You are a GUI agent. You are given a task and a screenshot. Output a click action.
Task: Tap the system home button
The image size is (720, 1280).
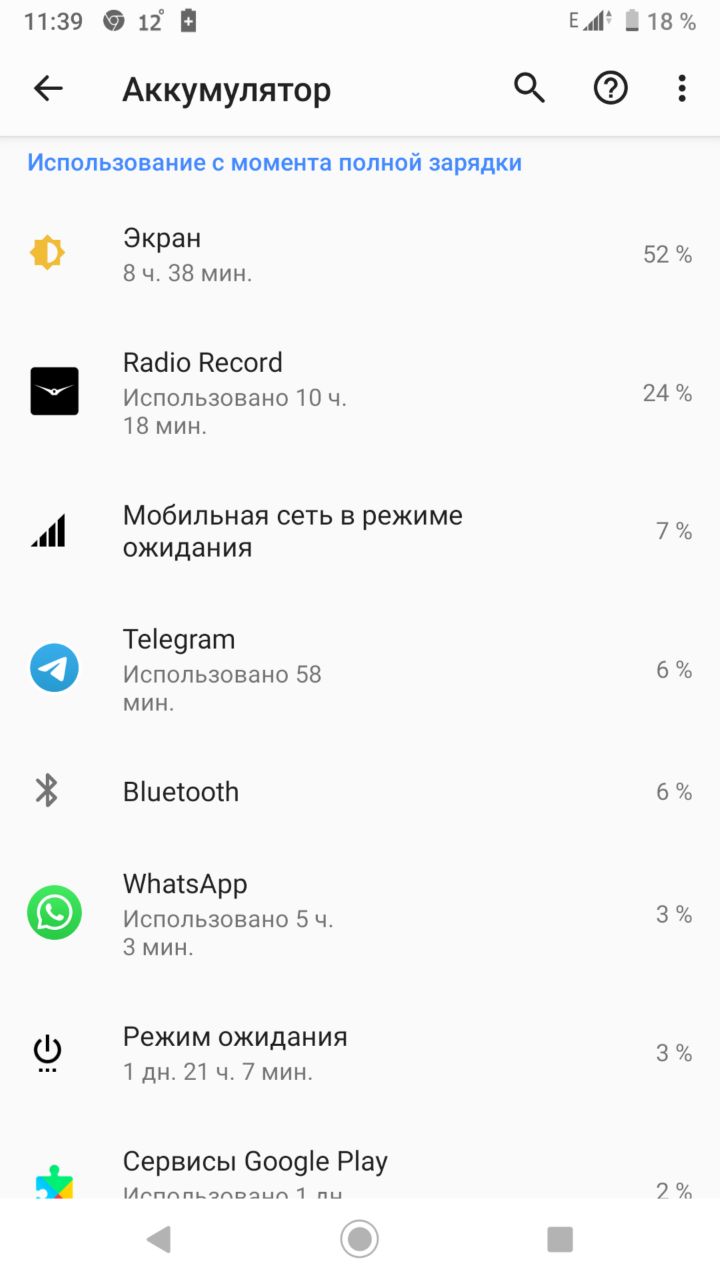tap(359, 1240)
